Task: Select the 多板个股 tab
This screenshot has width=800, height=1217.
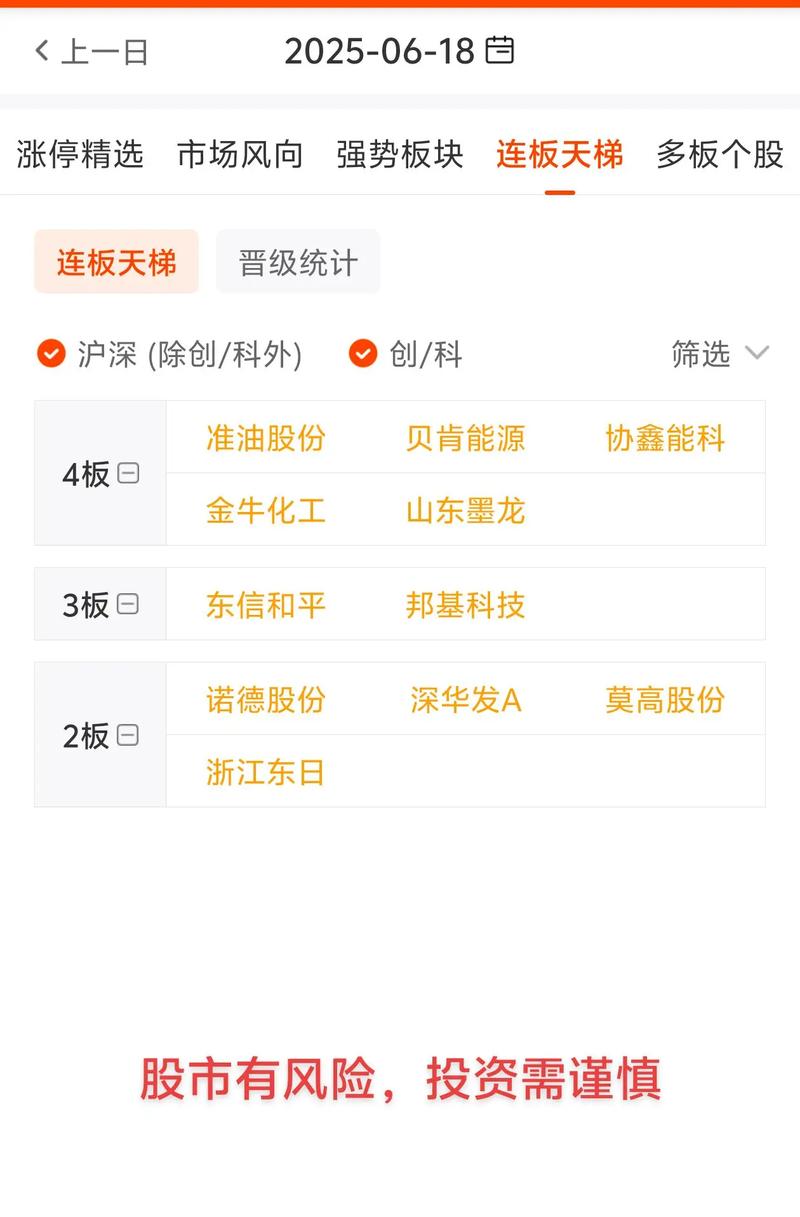Action: [x=718, y=155]
